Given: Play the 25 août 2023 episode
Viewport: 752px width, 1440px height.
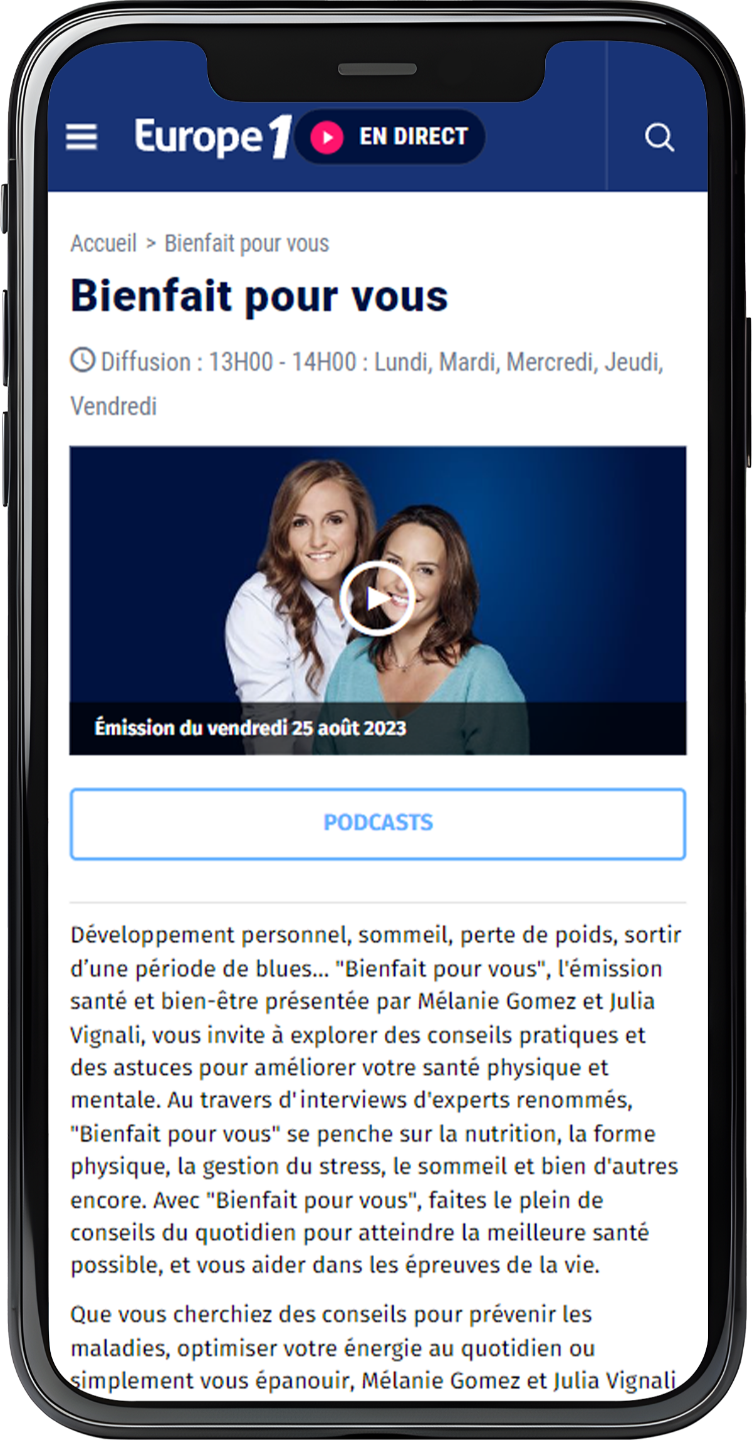Looking at the screenshot, I should pos(377,599).
